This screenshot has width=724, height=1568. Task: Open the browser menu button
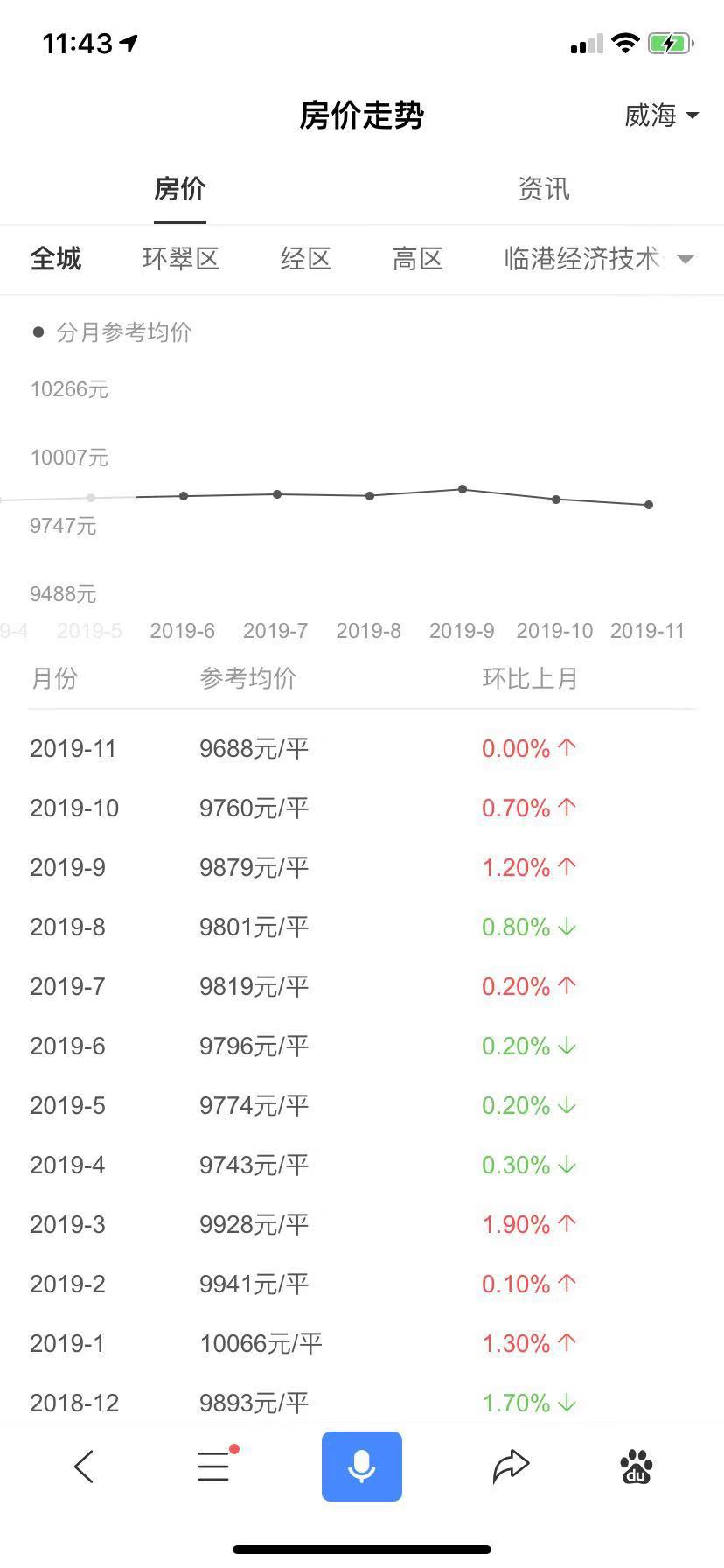[x=215, y=1466]
